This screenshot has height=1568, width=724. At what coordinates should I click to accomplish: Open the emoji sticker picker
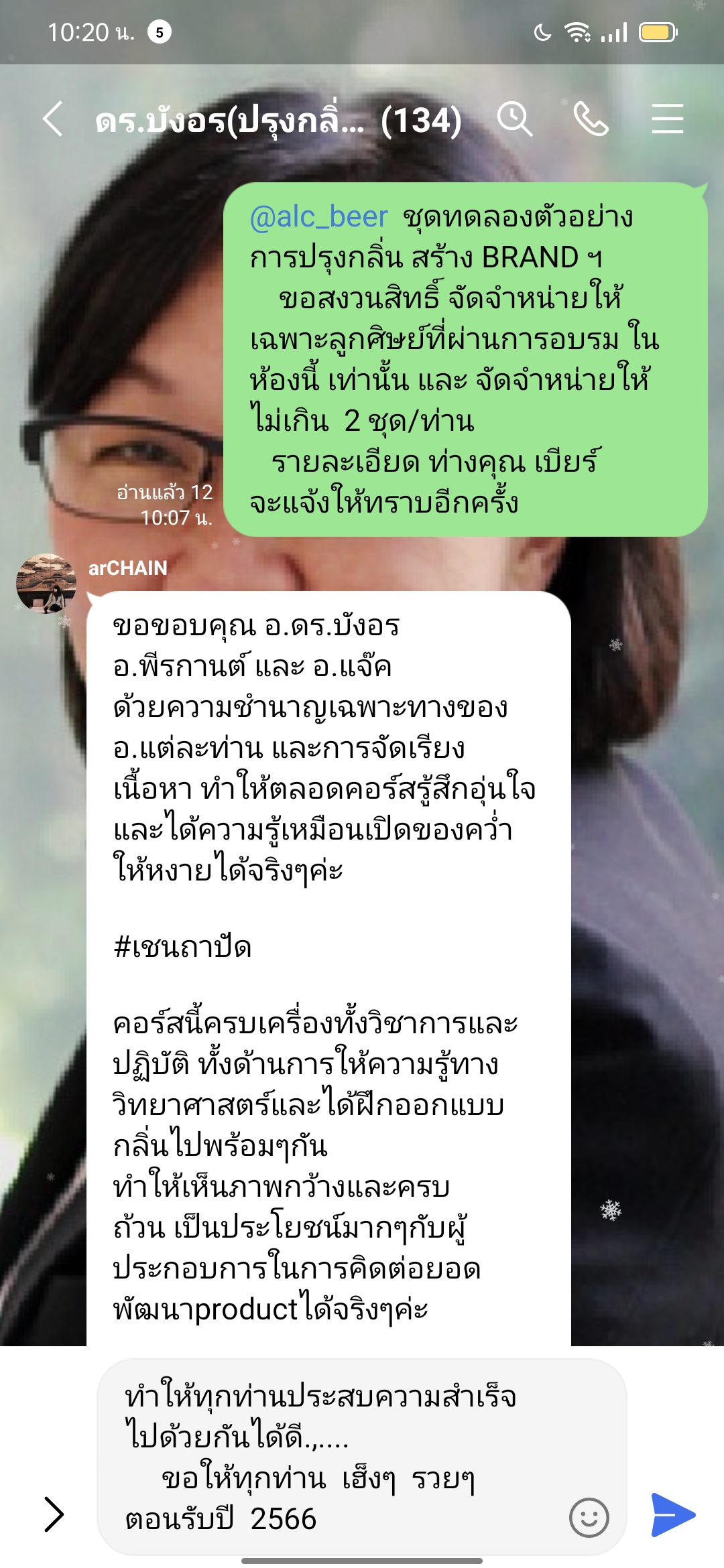click(x=589, y=1517)
